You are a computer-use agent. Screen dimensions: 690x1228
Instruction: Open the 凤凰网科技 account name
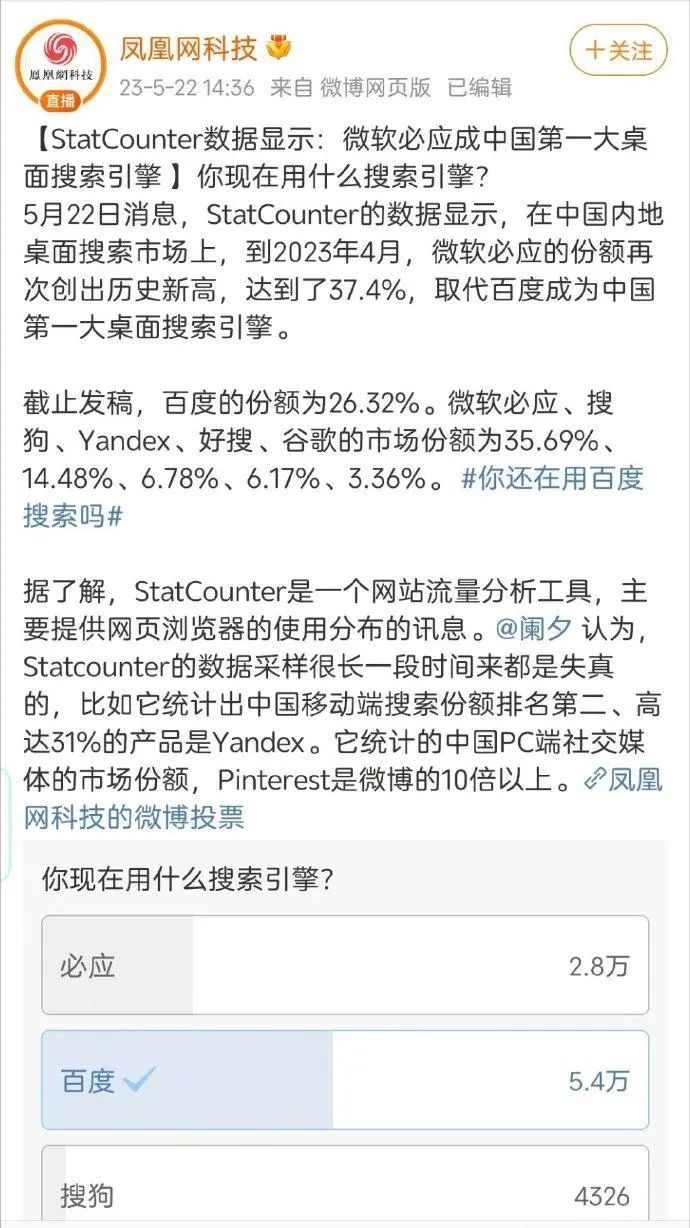coord(189,47)
